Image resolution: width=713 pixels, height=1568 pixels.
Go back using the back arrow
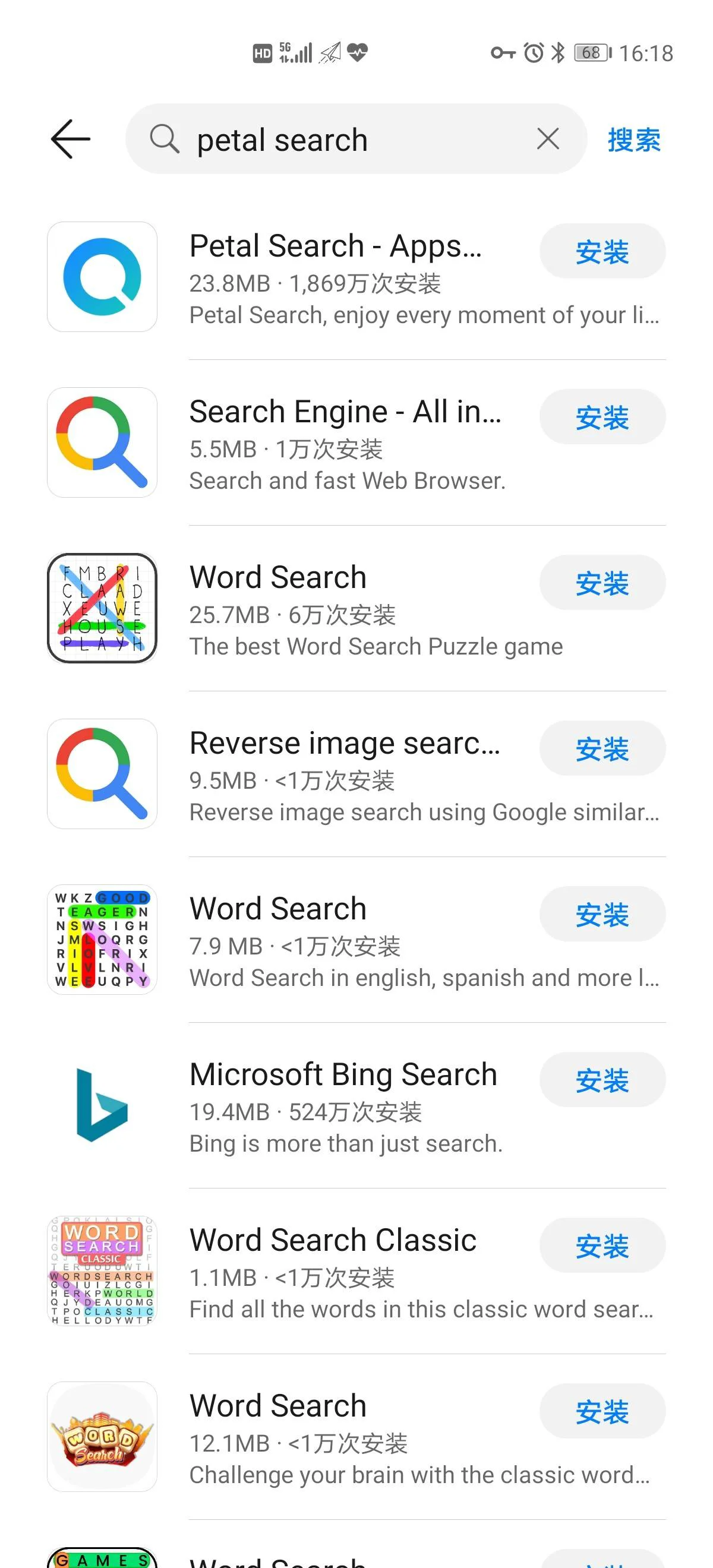click(x=71, y=140)
